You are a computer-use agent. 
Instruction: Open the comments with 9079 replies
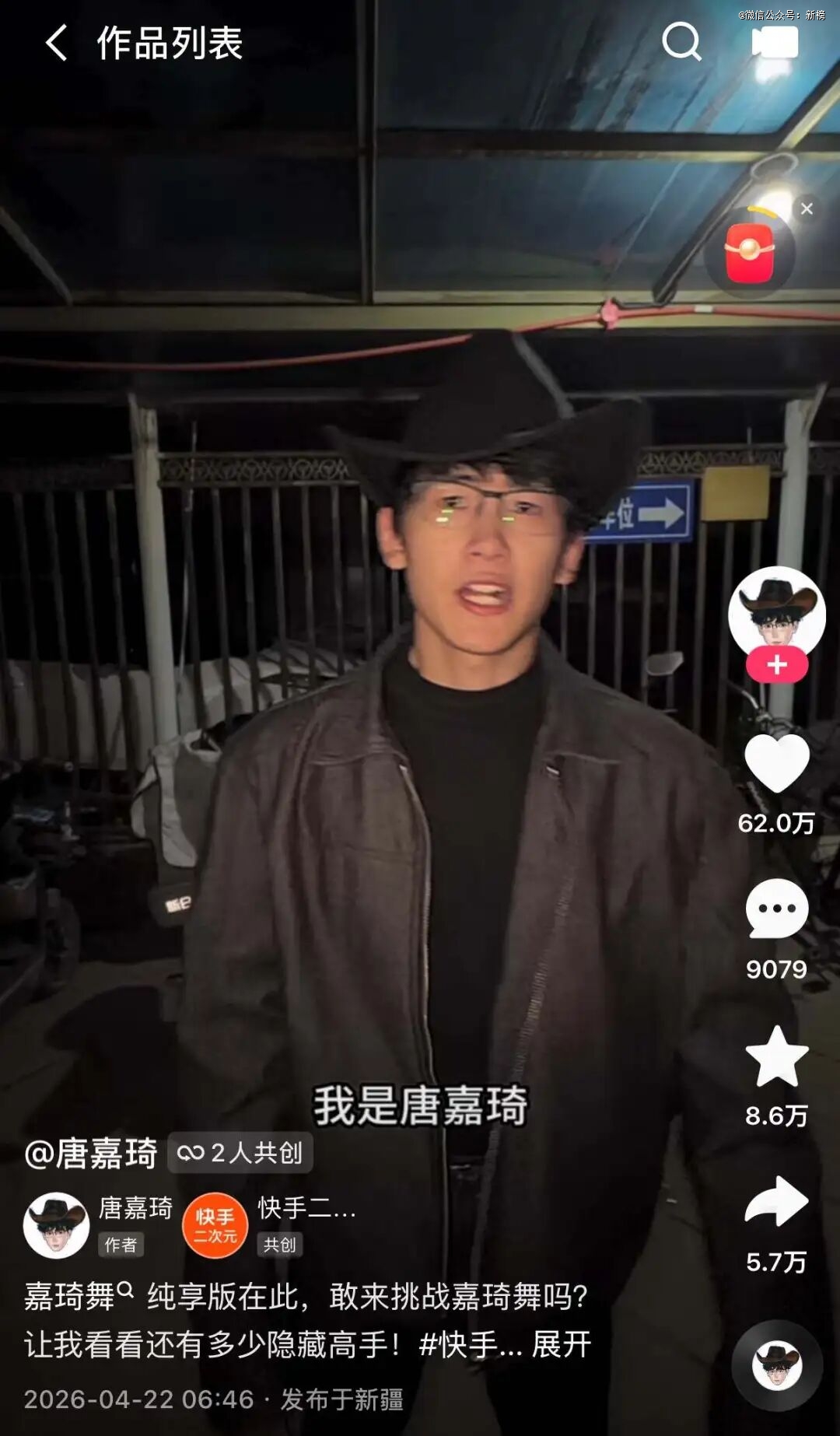point(777,909)
